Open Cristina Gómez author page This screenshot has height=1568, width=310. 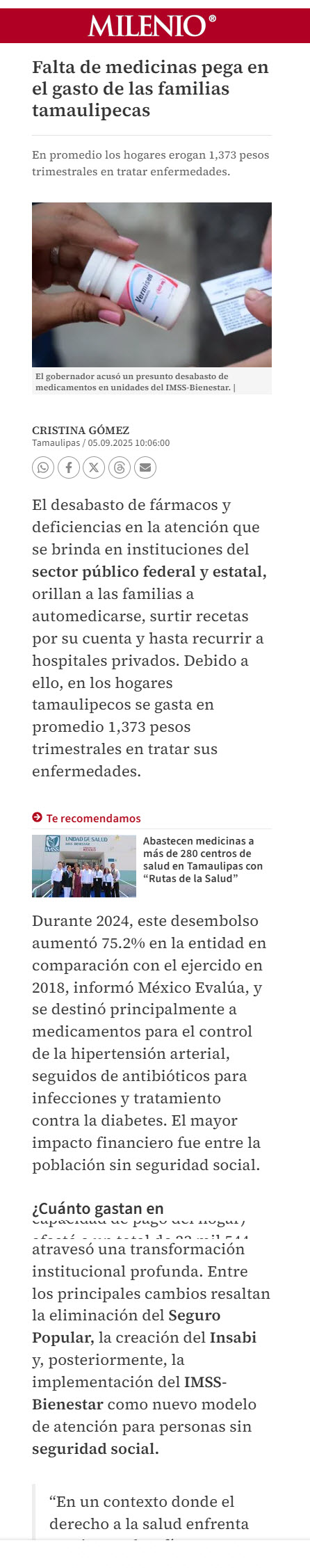(81, 430)
